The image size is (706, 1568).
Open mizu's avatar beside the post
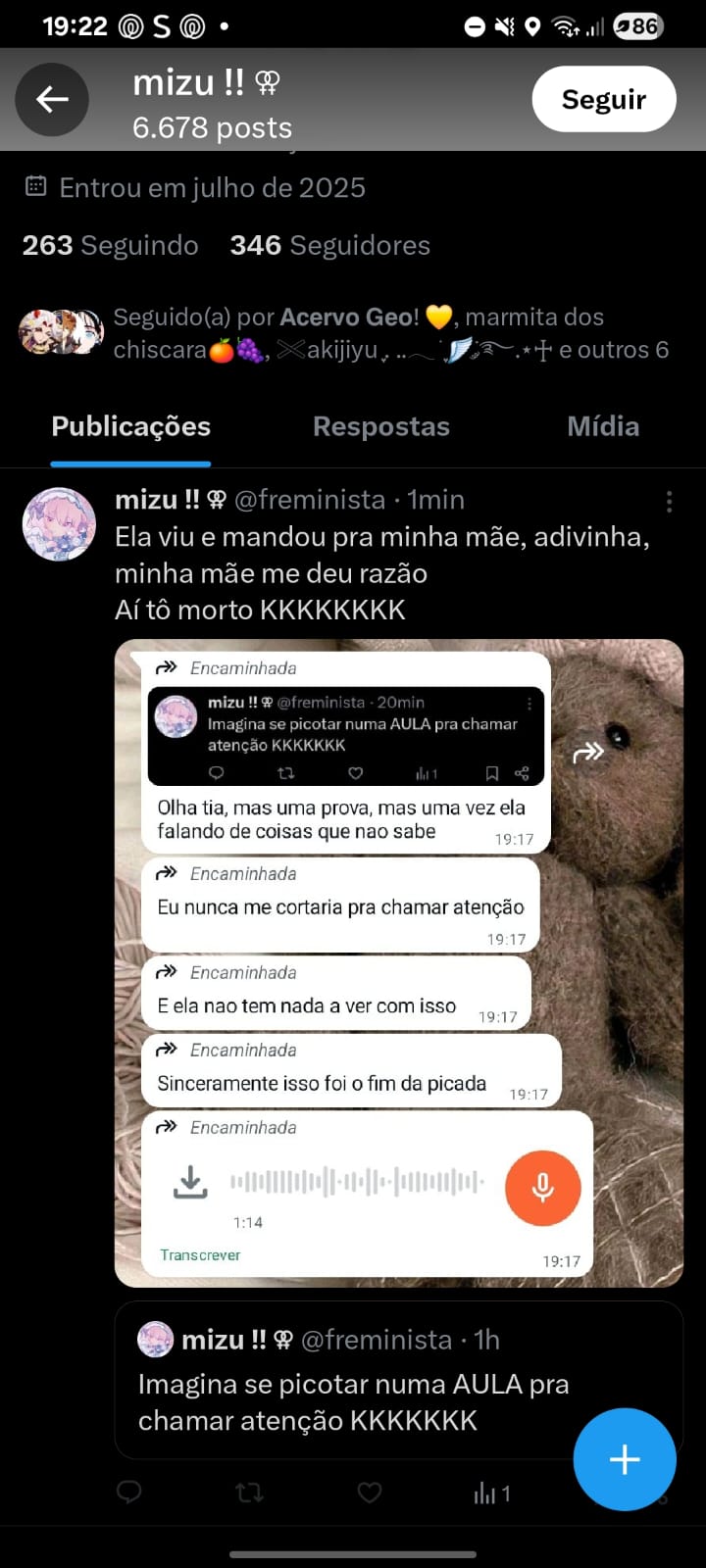pyautogui.click(x=59, y=524)
